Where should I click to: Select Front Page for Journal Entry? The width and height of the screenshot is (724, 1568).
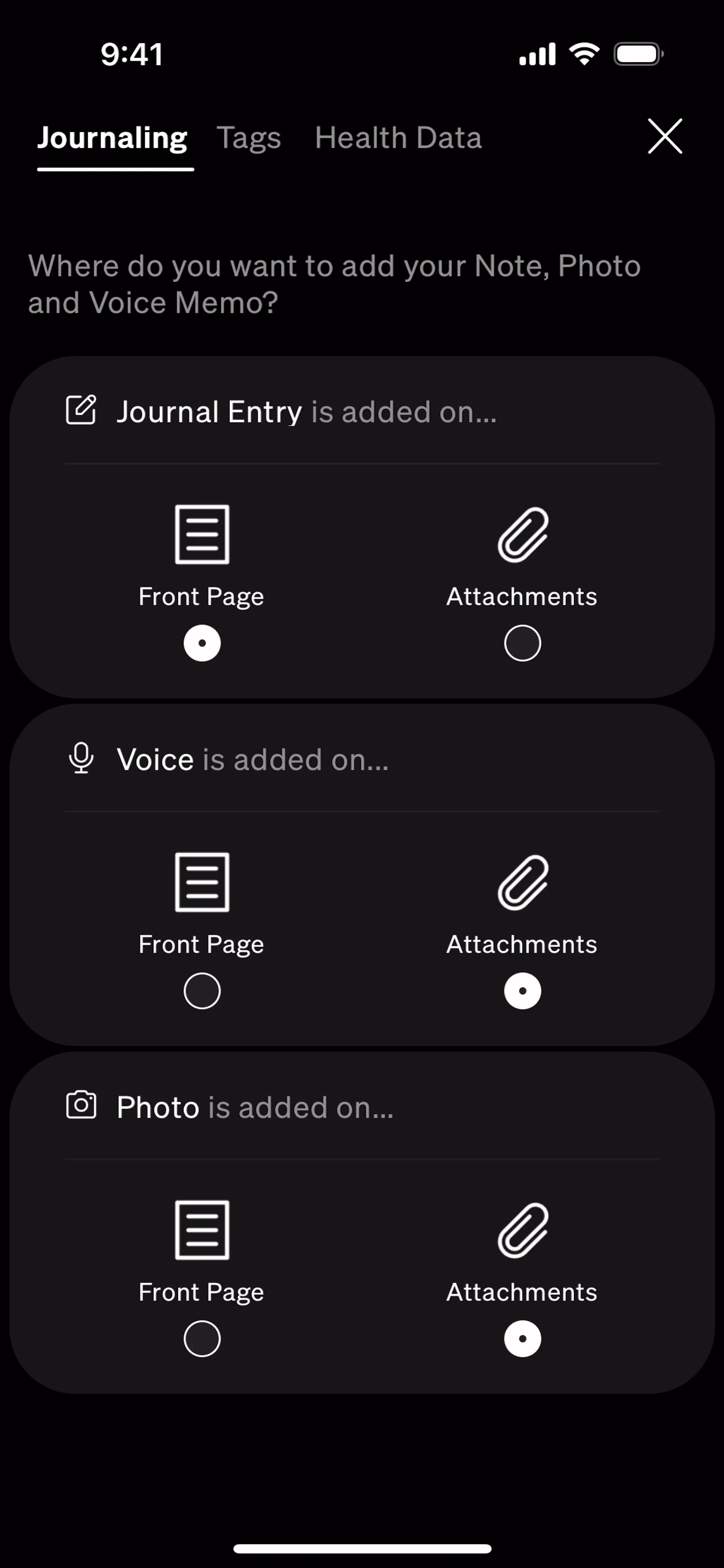(x=202, y=643)
